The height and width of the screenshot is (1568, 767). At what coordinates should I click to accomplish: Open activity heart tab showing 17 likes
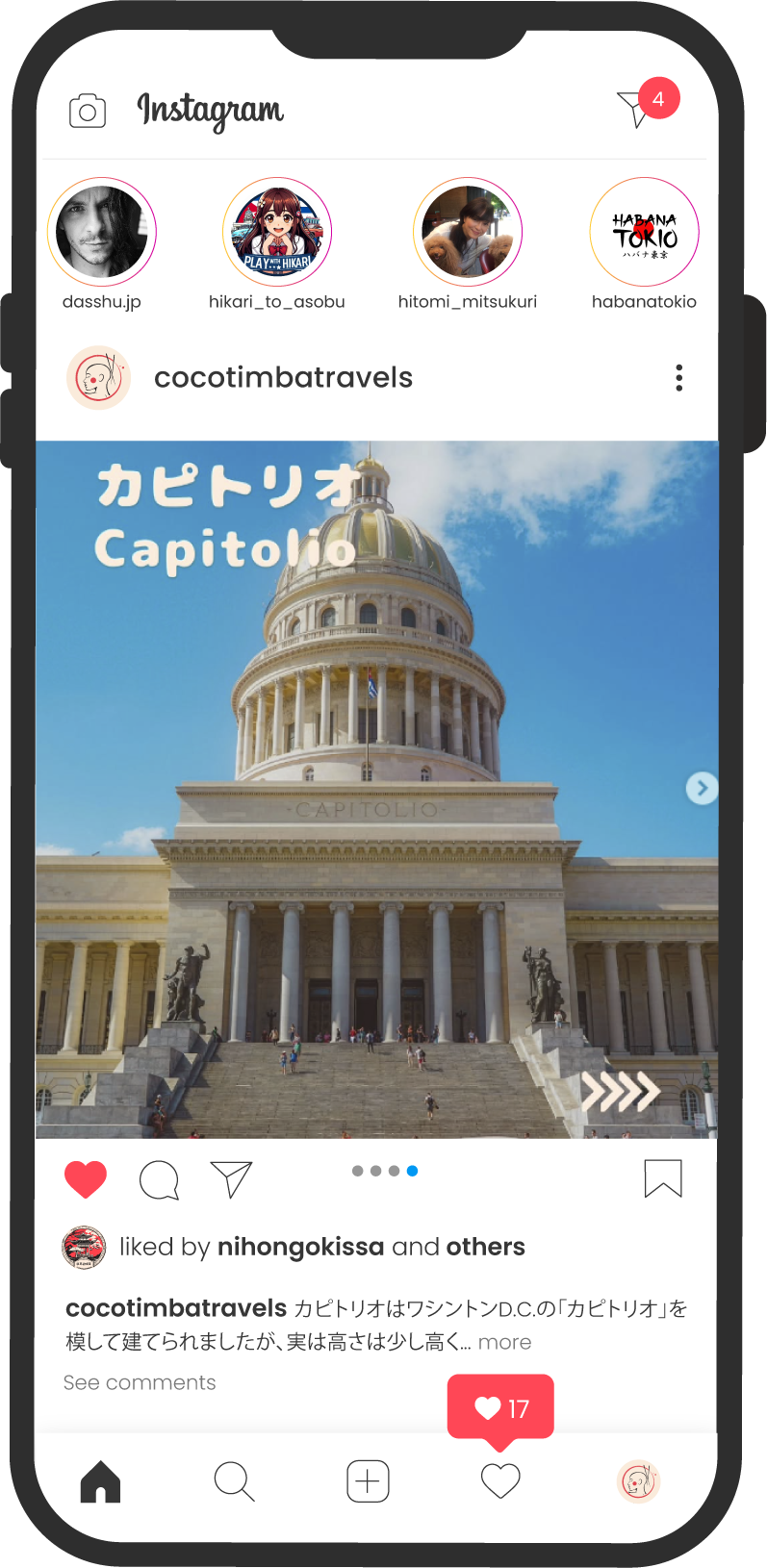tap(500, 1481)
